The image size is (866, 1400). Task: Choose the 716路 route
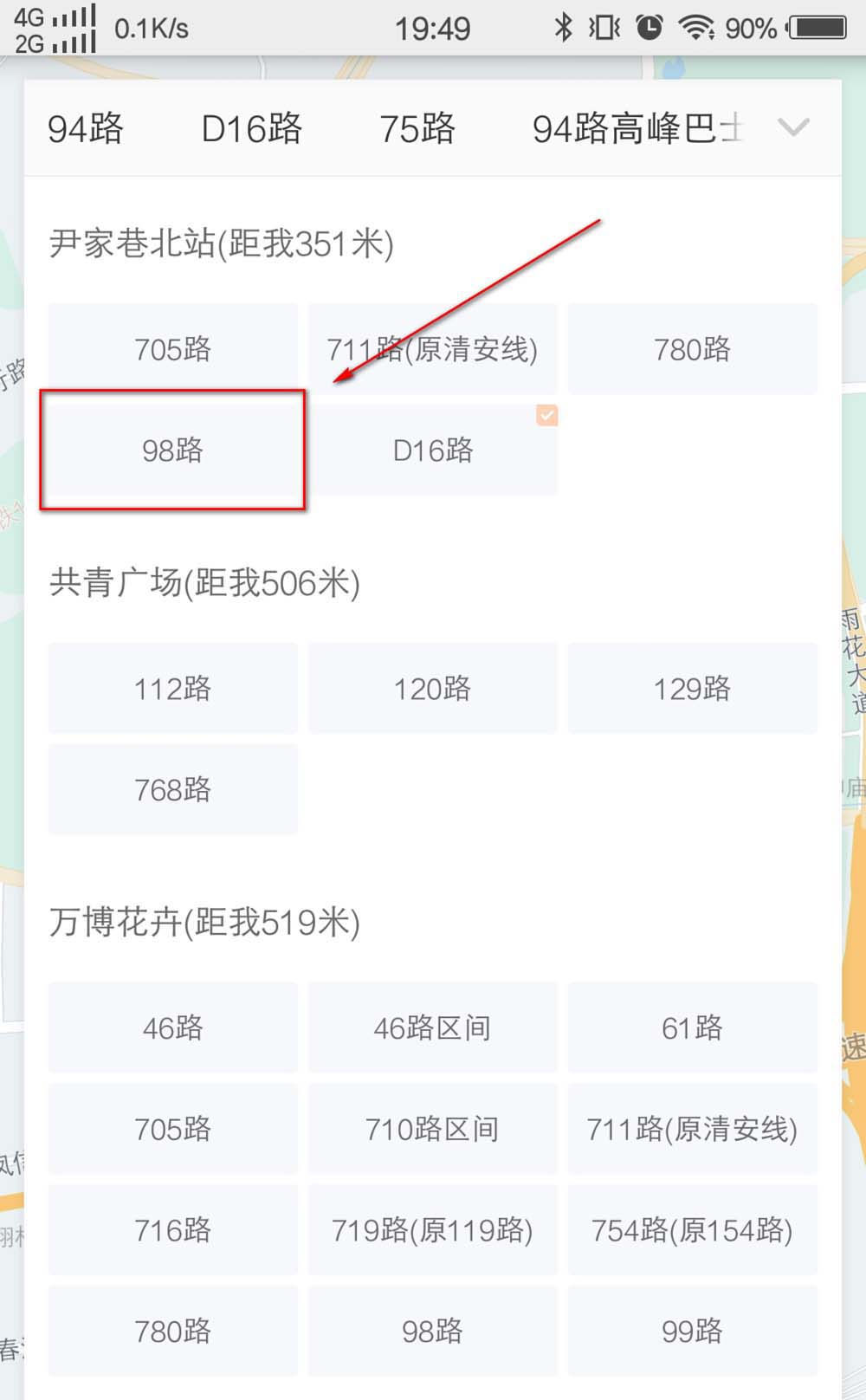coord(172,1230)
